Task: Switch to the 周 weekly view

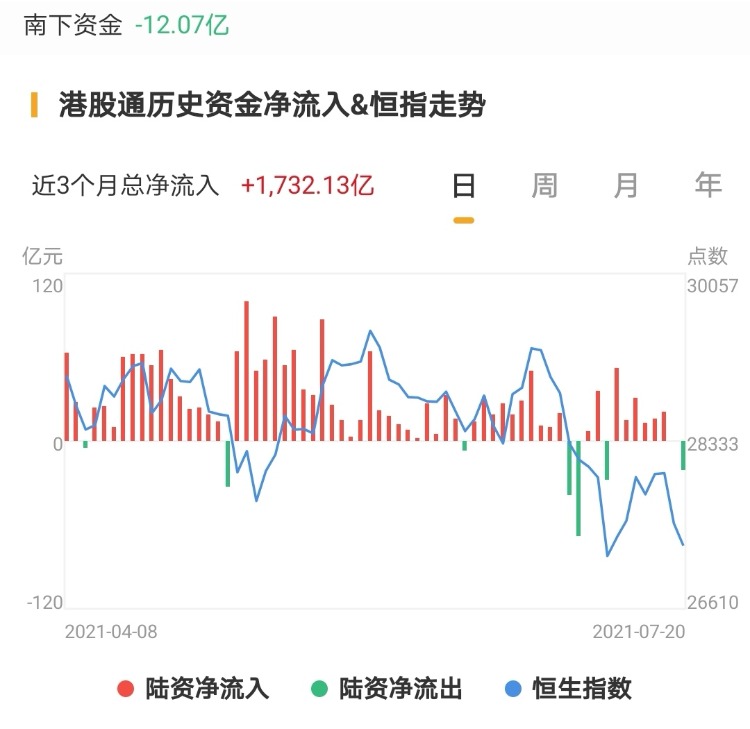Action: 544,186
